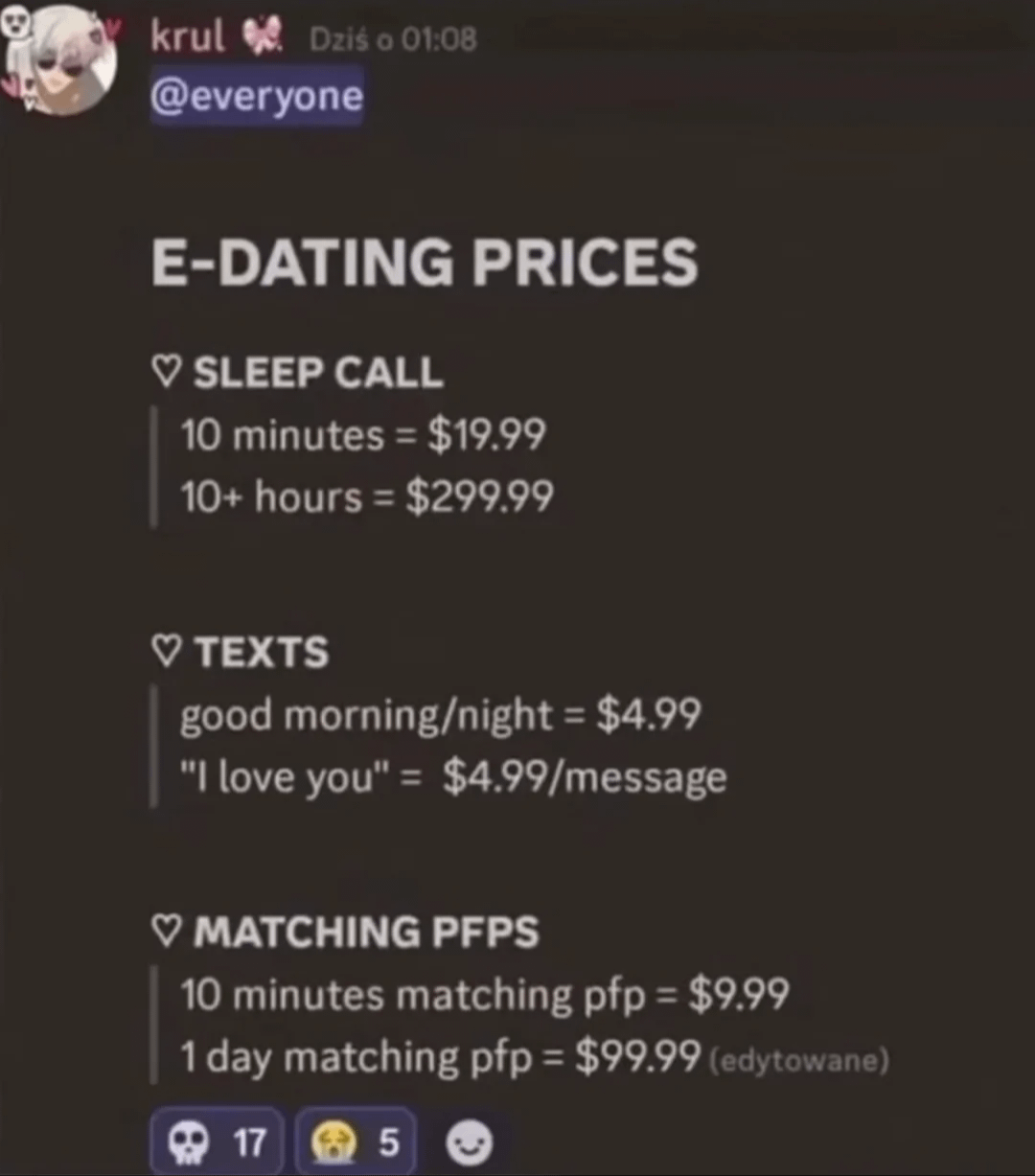Image resolution: width=1035 pixels, height=1176 pixels.
Task: Tap the username krul
Action: point(188,37)
